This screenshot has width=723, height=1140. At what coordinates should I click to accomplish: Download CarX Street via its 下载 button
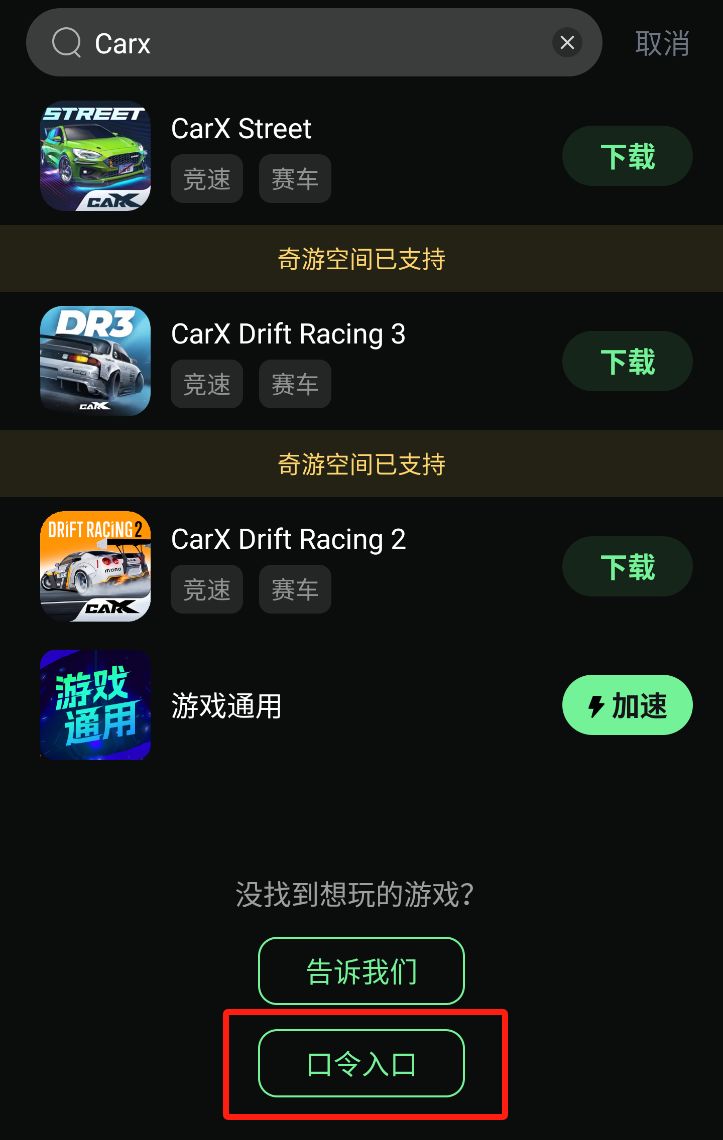[627, 156]
